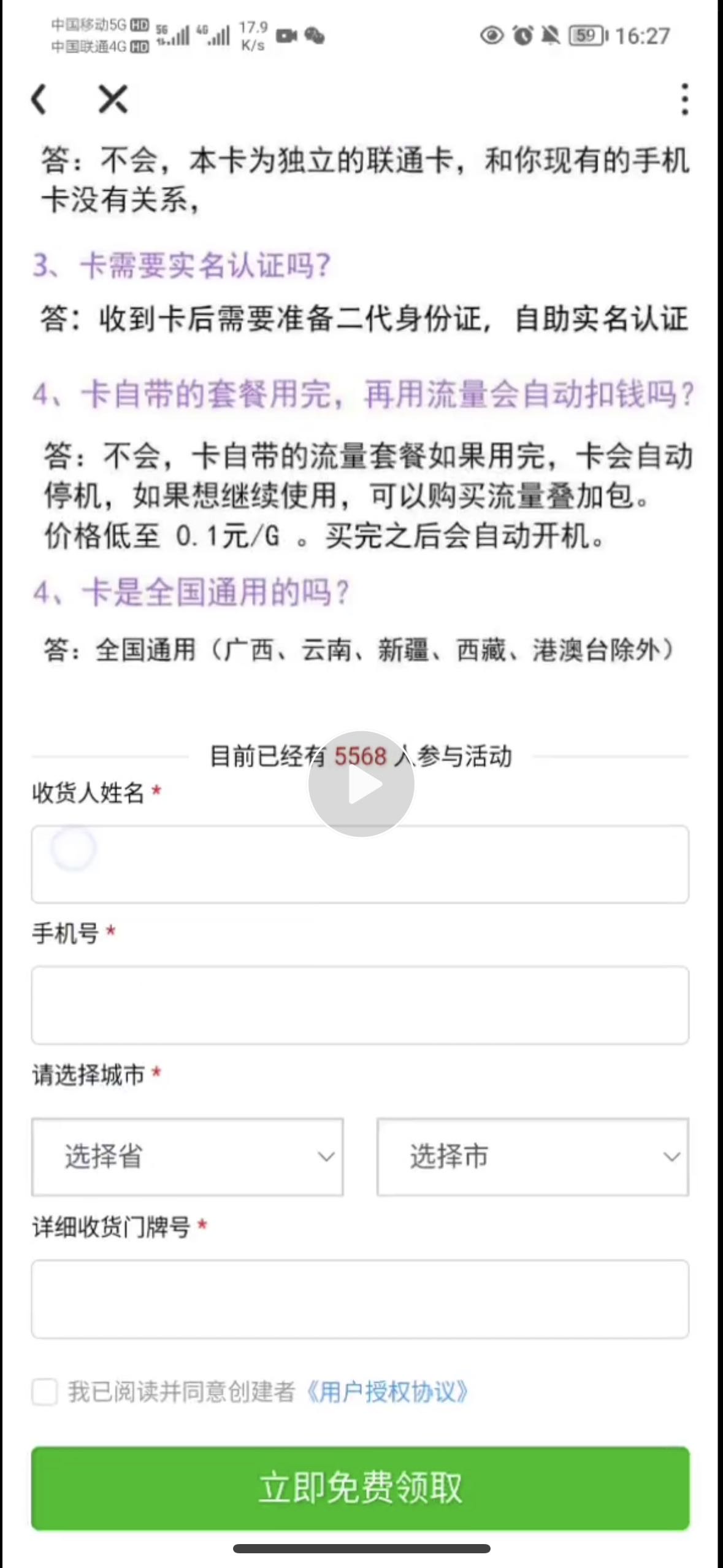Open the three-dot overflow menu
Viewport: 723px width, 1568px height.
tap(684, 99)
